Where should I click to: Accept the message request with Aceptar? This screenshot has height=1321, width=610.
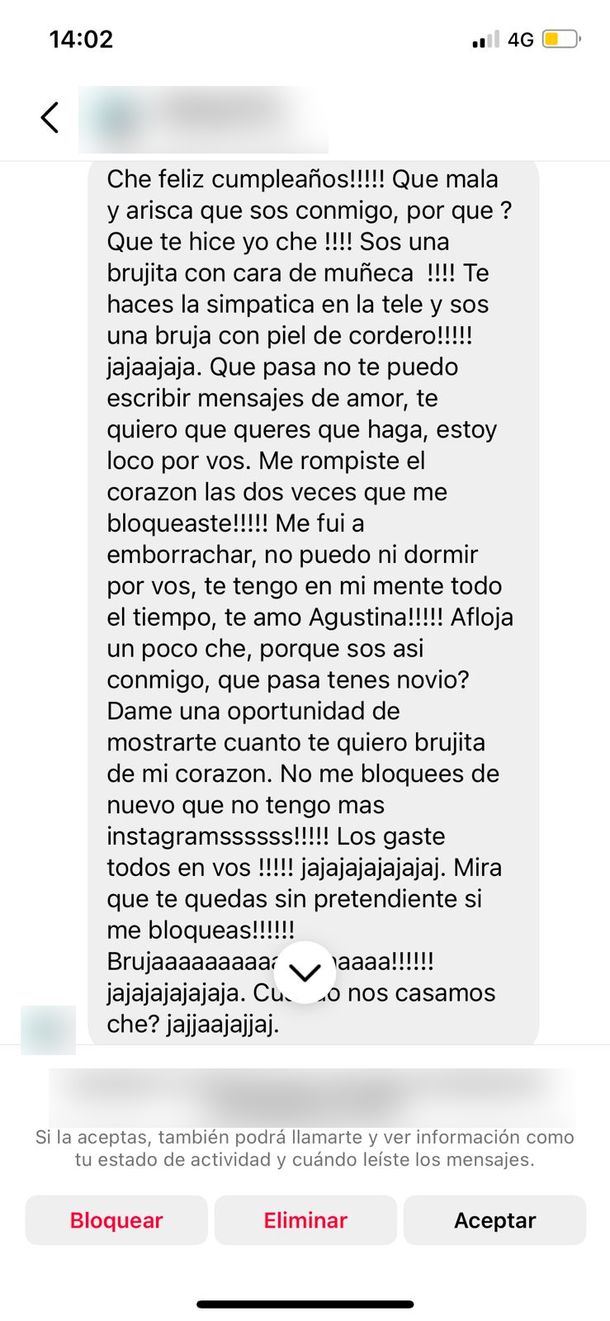(495, 1220)
